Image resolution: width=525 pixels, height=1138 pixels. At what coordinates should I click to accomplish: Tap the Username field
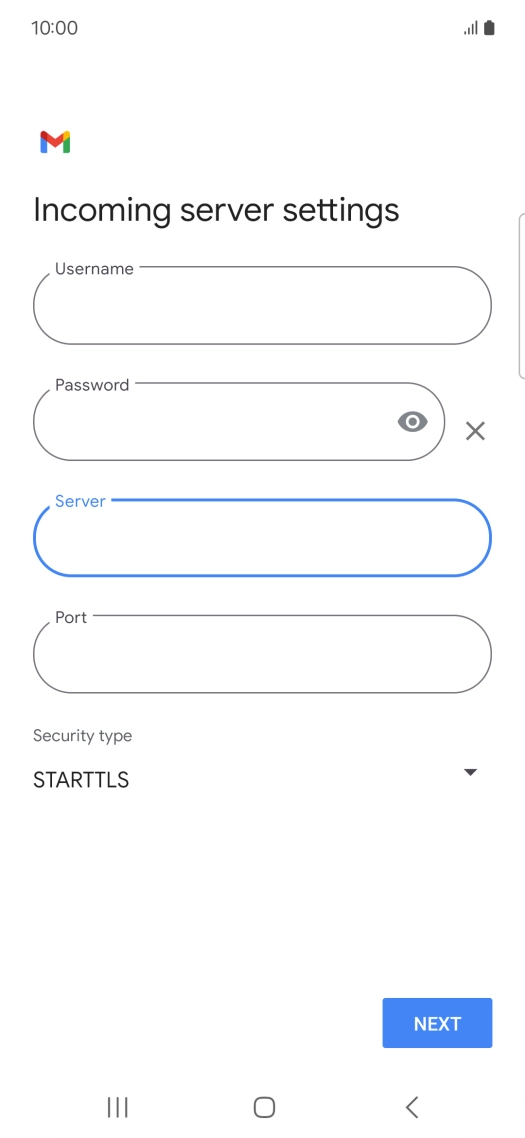262,305
